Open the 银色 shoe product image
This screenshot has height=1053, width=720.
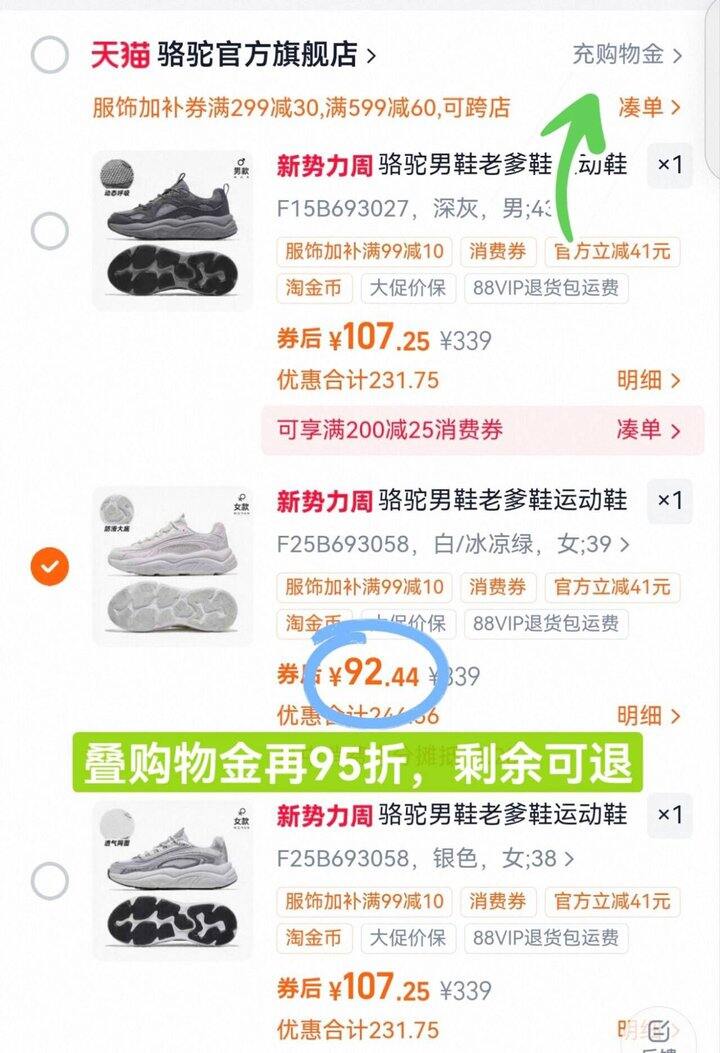click(173, 881)
